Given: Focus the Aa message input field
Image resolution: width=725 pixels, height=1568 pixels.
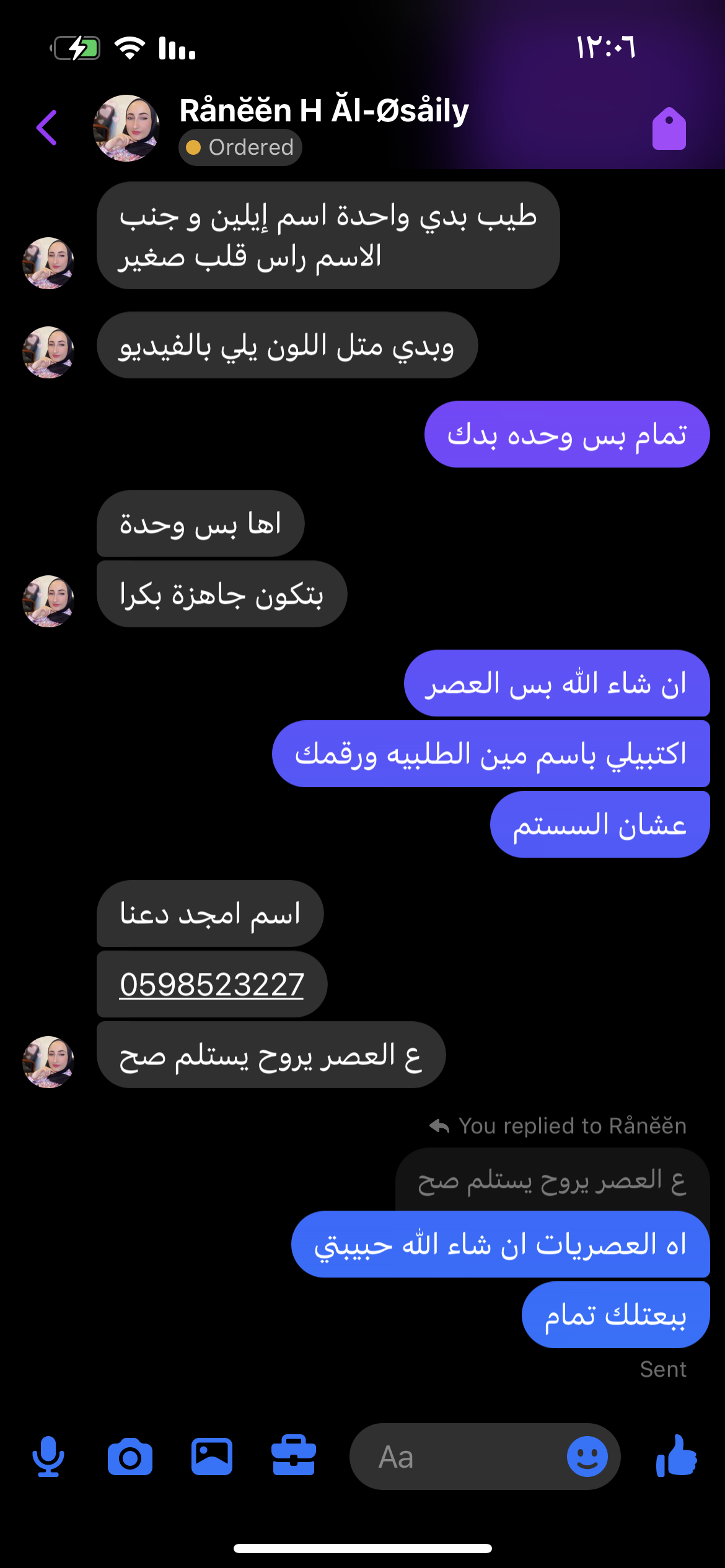Looking at the screenshot, I should (x=459, y=1457).
